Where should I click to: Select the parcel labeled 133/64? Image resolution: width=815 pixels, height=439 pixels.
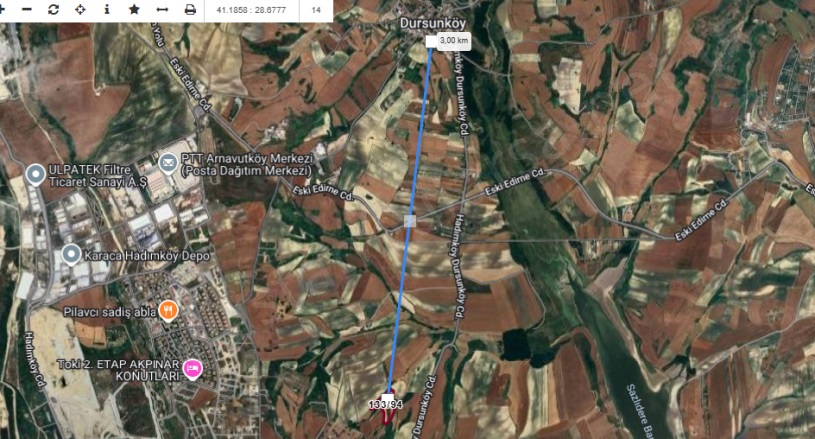click(385, 404)
